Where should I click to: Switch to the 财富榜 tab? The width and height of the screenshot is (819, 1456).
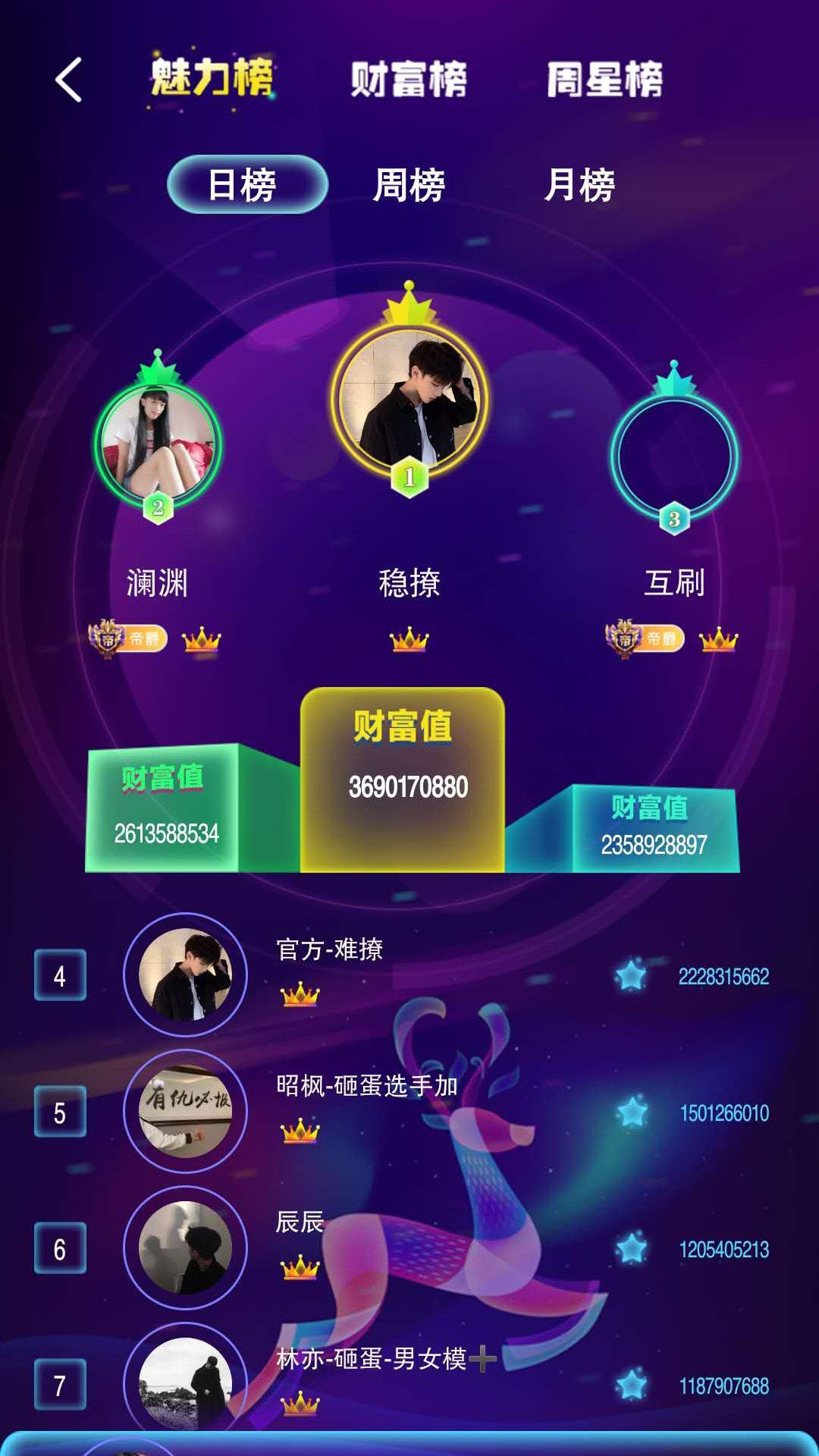[409, 80]
